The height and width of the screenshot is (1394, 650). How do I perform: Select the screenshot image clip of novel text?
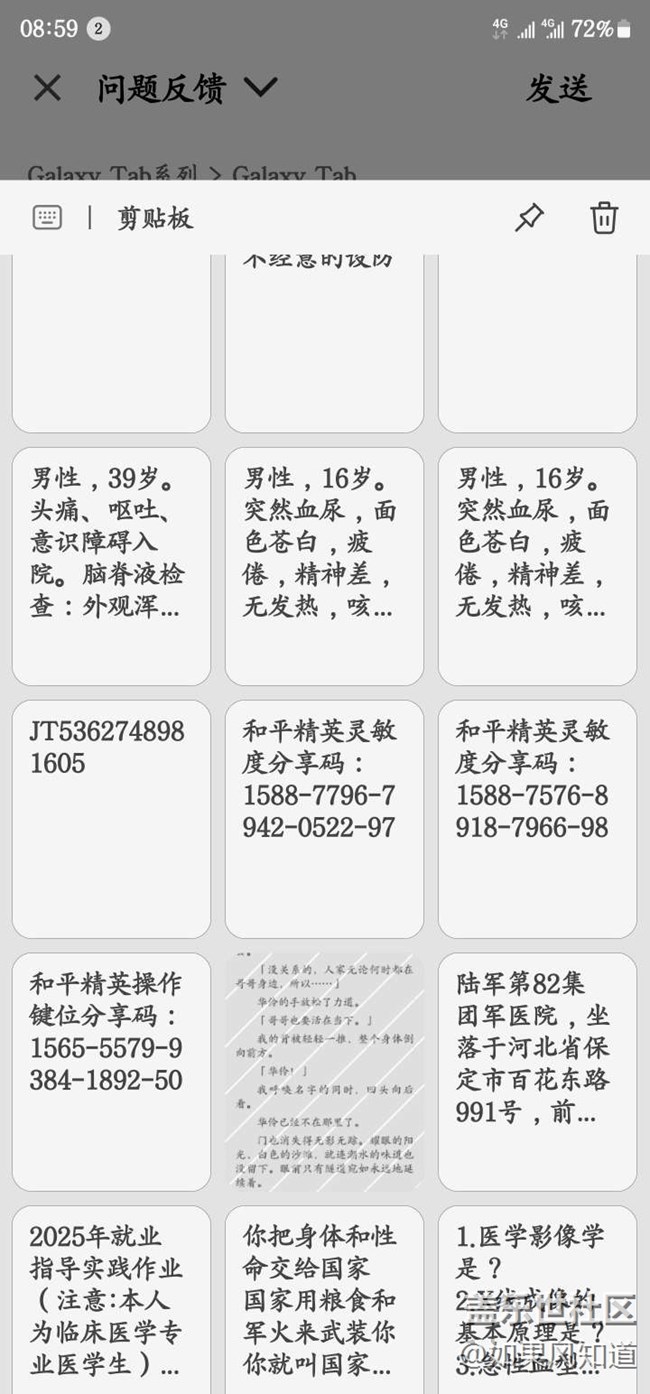(x=324, y=1071)
